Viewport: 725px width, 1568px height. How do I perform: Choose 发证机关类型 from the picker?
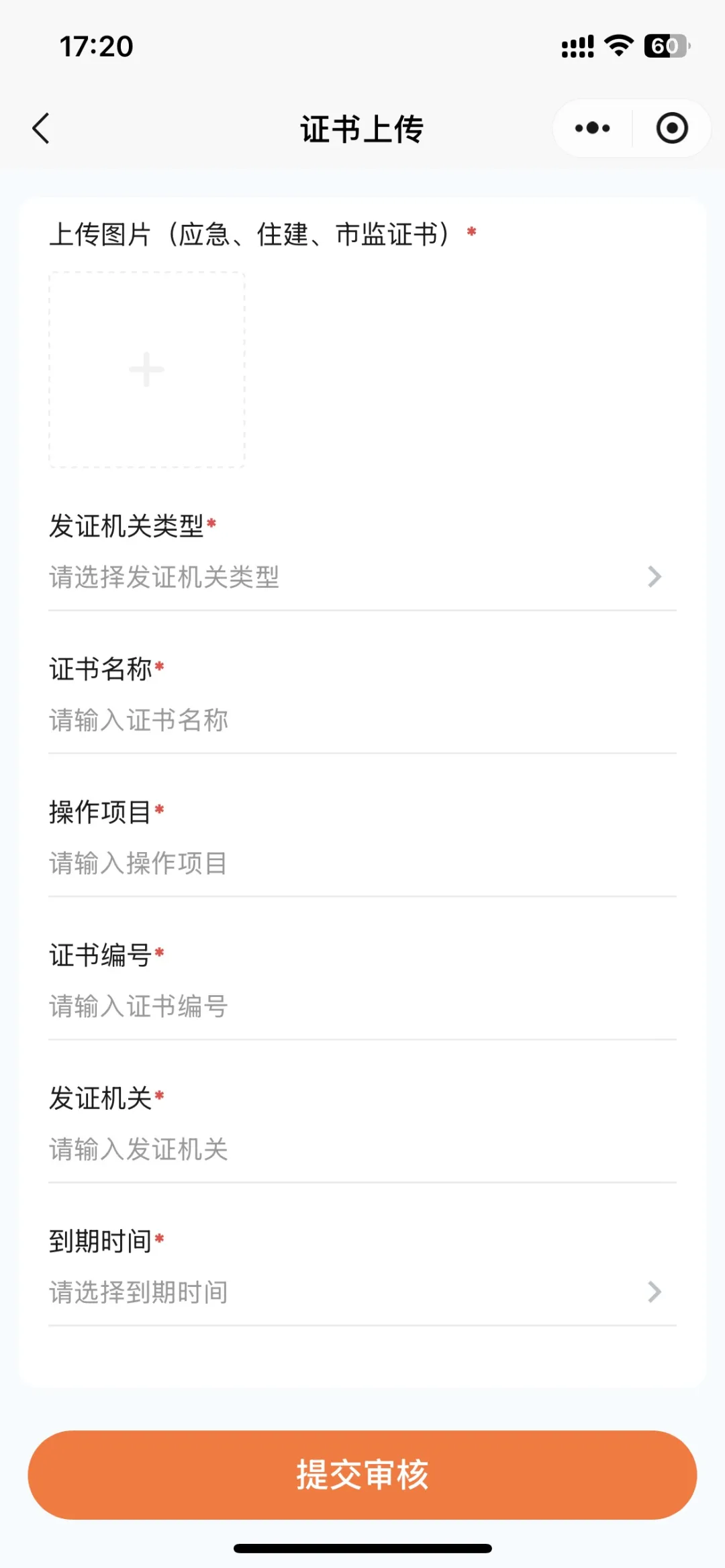pyautogui.click(x=356, y=577)
